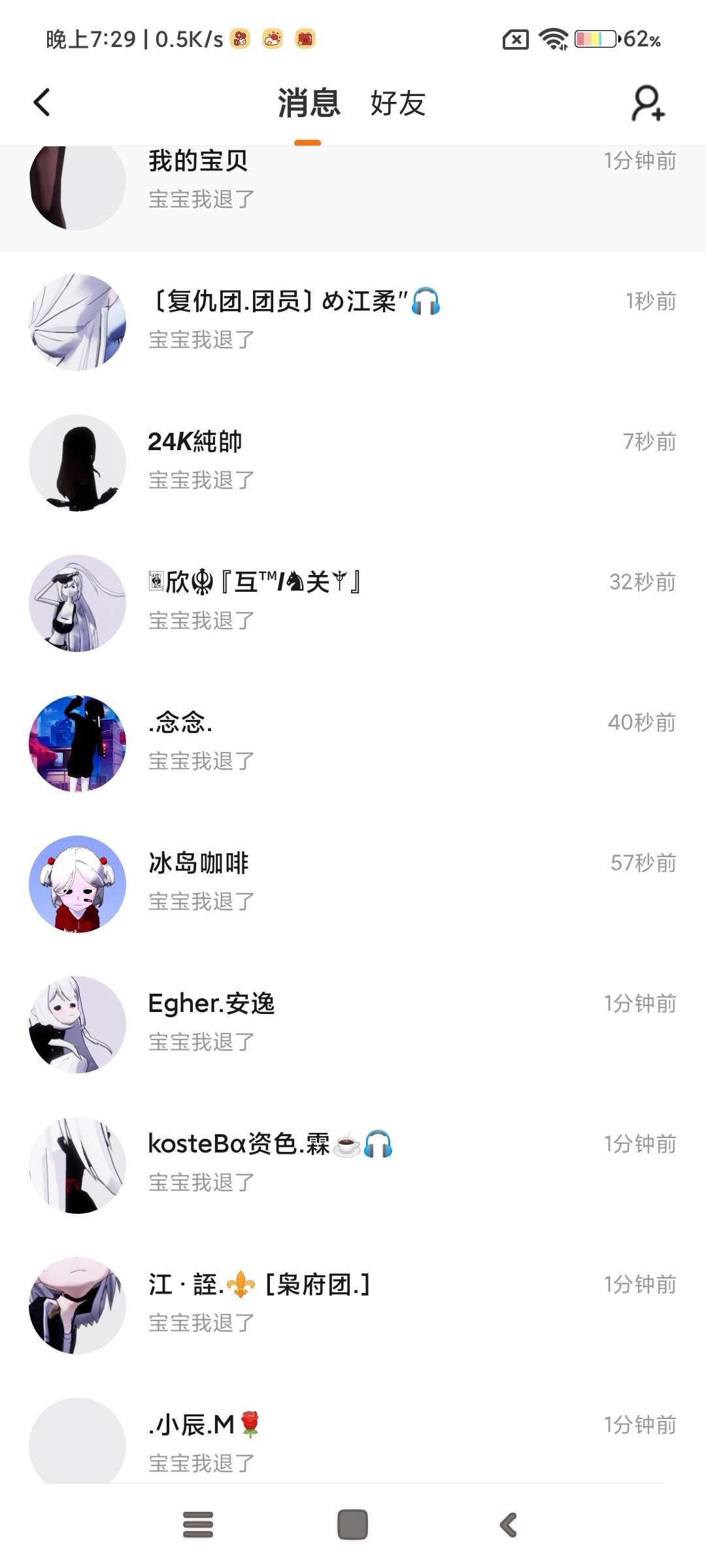The width and height of the screenshot is (706, 1568).
Task: View the message thread from 欣『互™关』
Action: click(x=353, y=602)
